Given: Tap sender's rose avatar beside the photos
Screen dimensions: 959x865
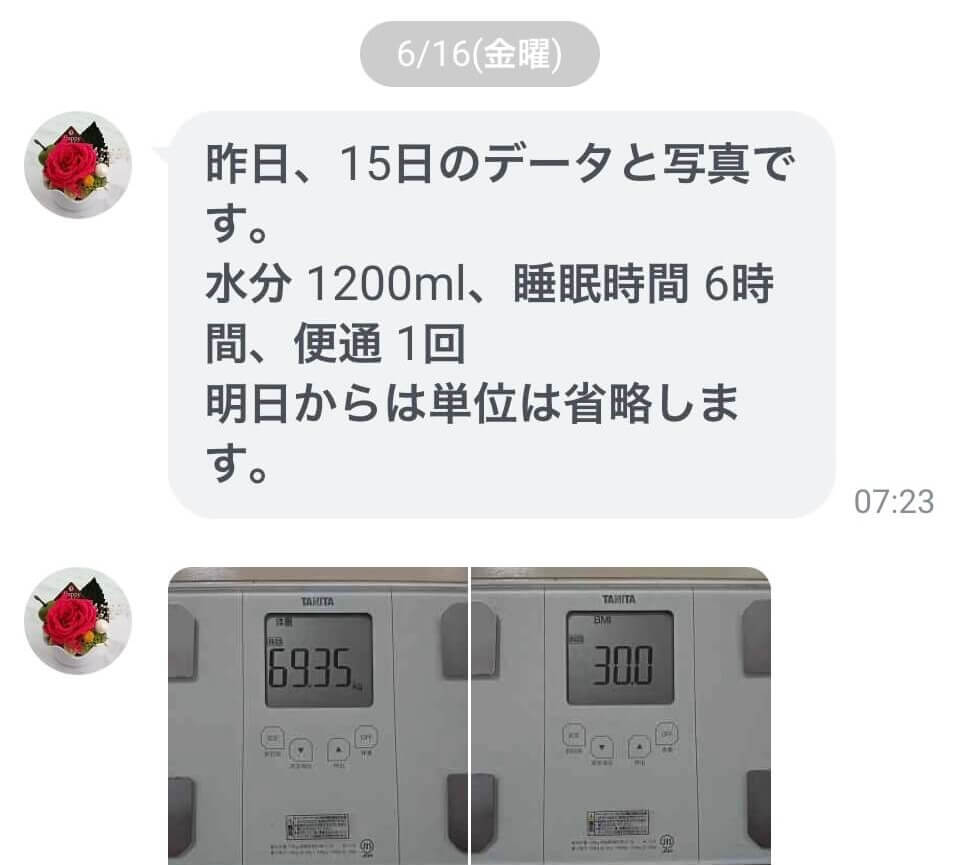Looking at the screenshot, I should click(x=78, y=621).
